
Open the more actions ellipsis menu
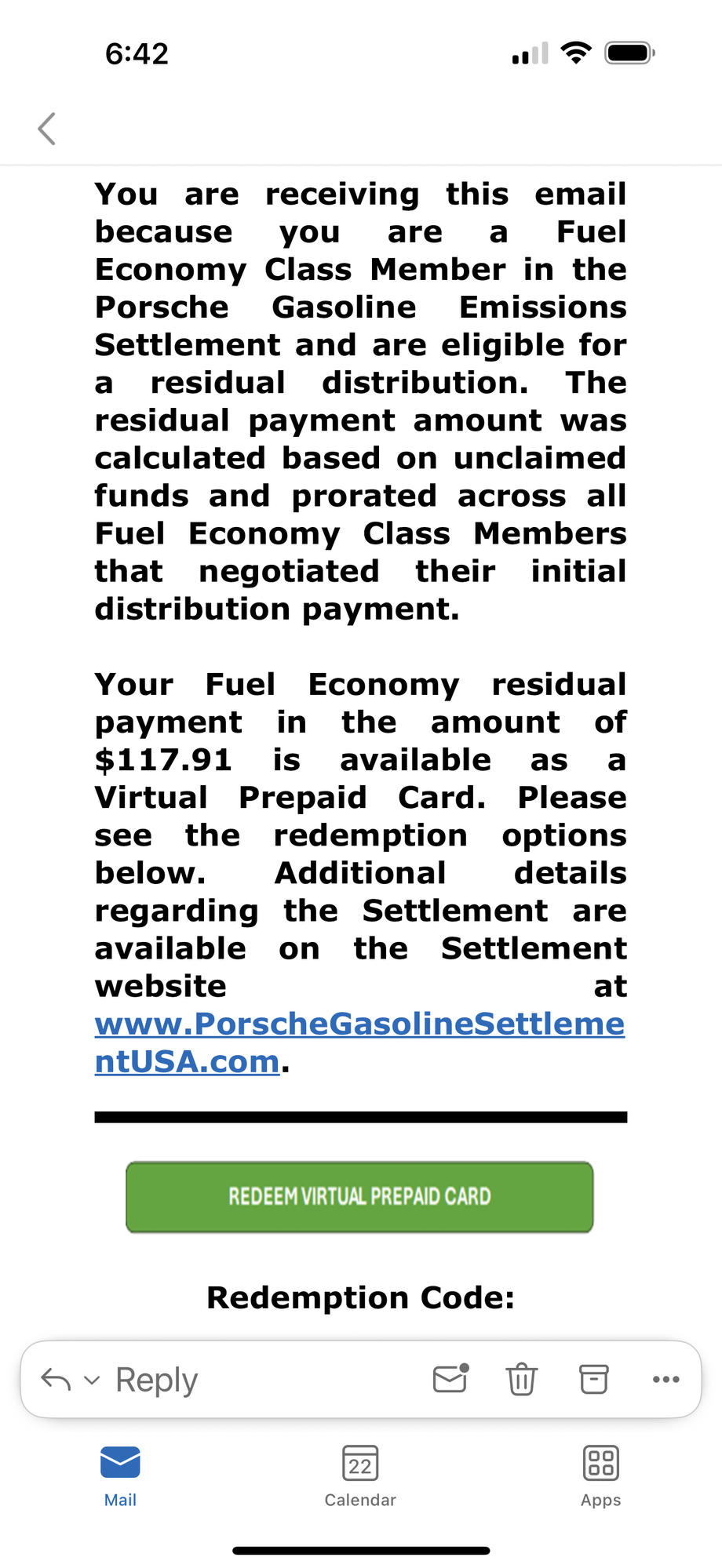[665, 1379]
